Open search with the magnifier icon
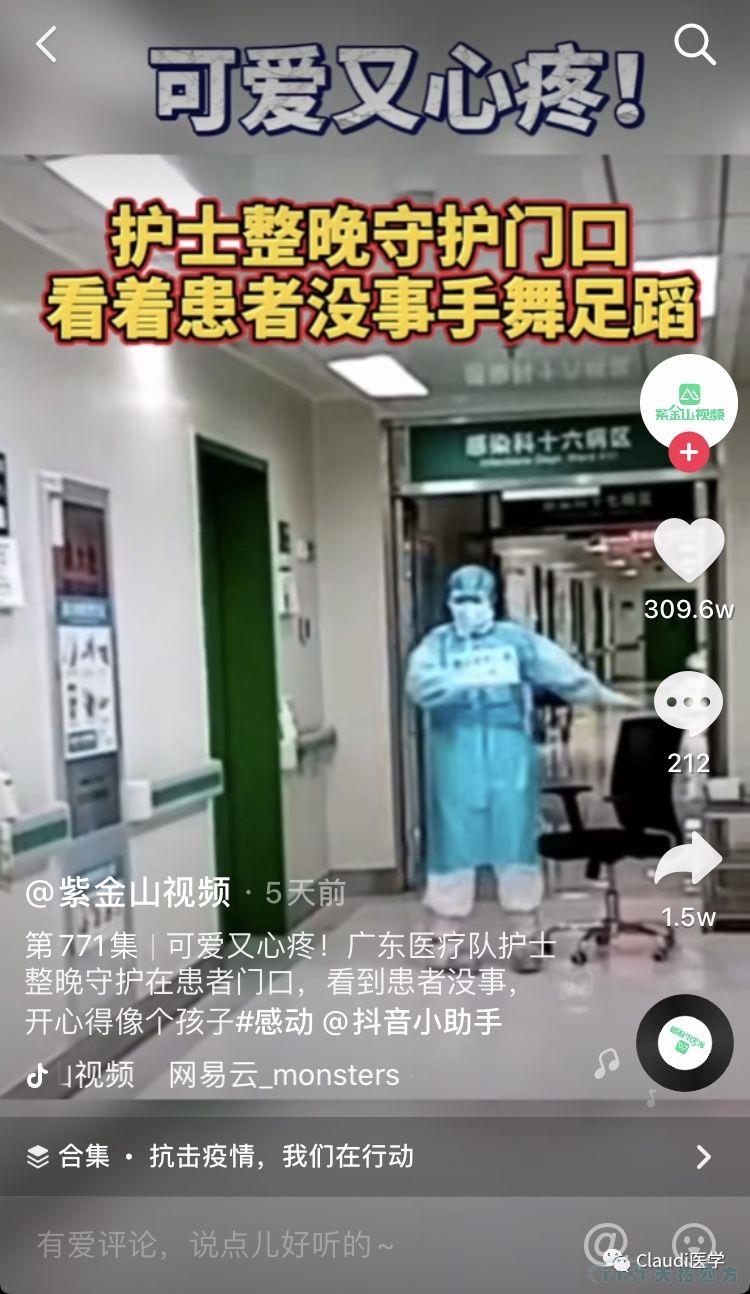The image size is (750, 1294). (694, 45)
